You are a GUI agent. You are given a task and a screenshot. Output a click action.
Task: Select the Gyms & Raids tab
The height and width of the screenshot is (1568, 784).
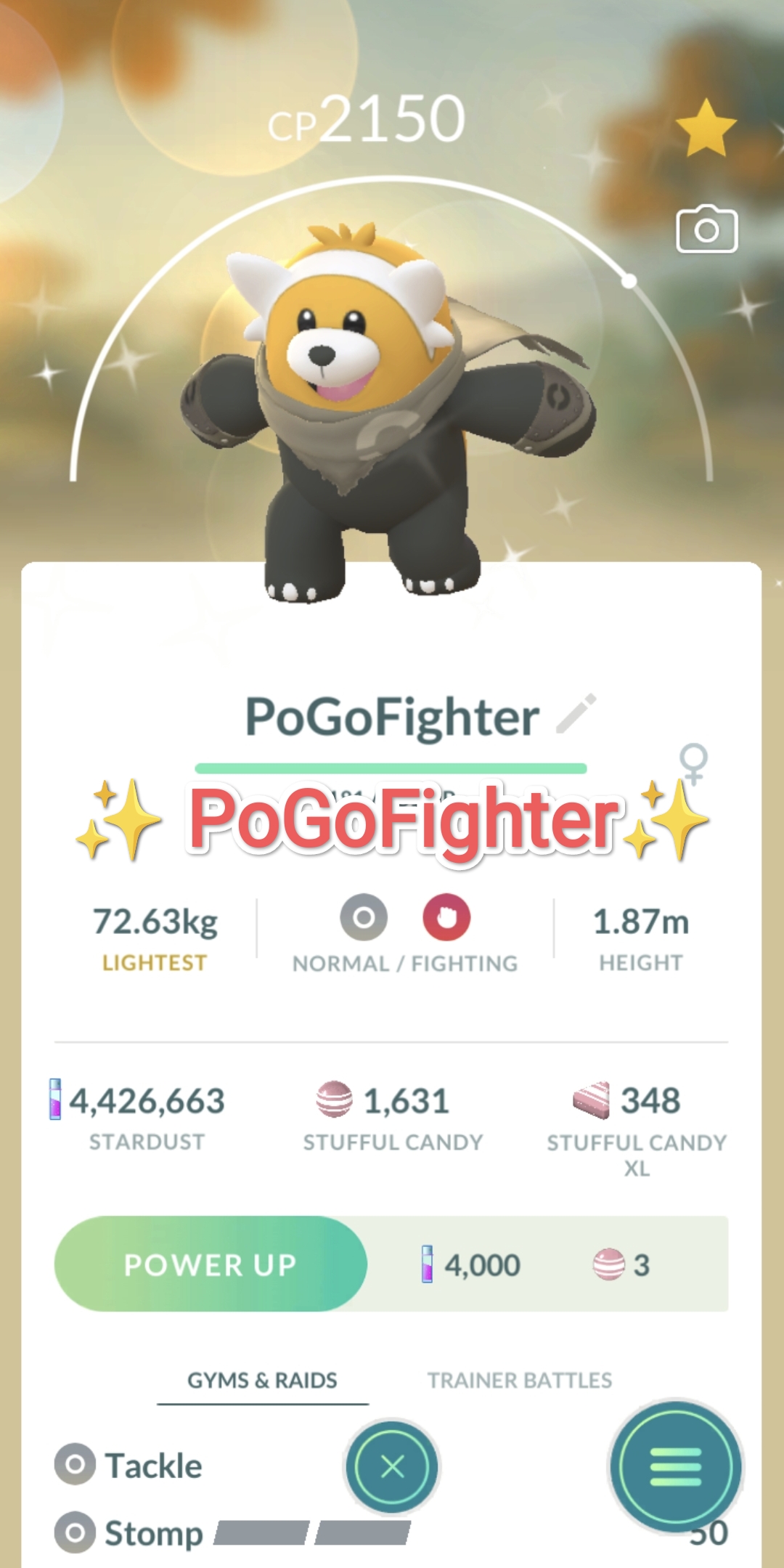pos(262,1380)
